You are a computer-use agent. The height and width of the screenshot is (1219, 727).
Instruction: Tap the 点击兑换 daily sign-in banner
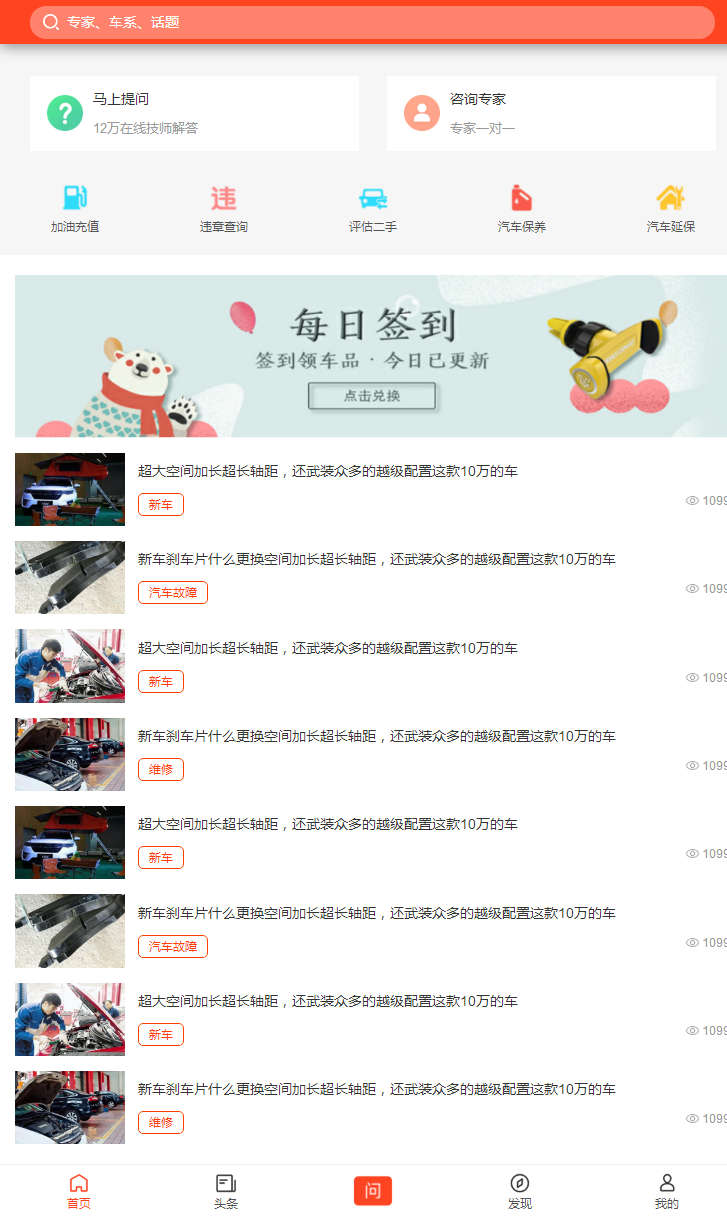pyautogui.click(x=372, y=396)
